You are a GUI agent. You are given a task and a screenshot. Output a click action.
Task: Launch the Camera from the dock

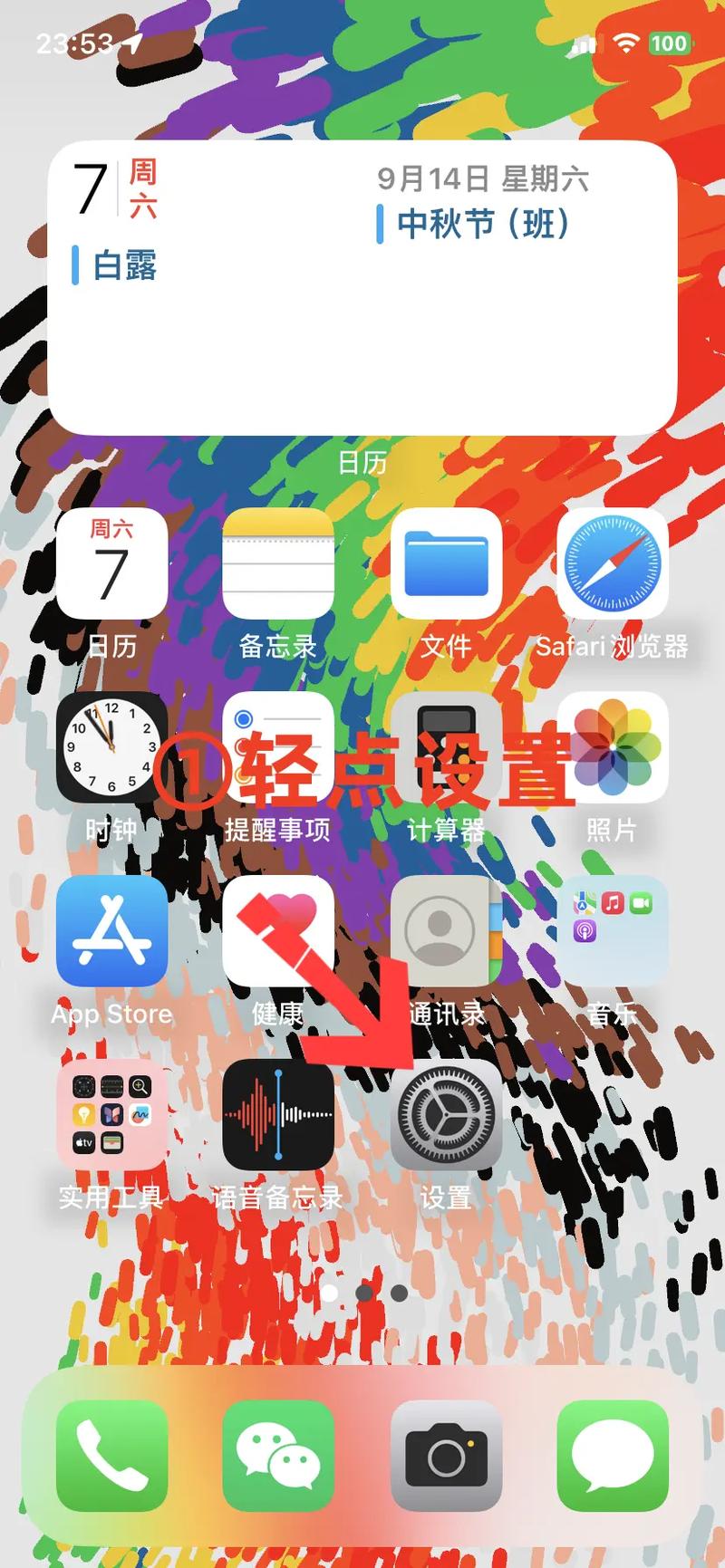(x=447, y=1458)
